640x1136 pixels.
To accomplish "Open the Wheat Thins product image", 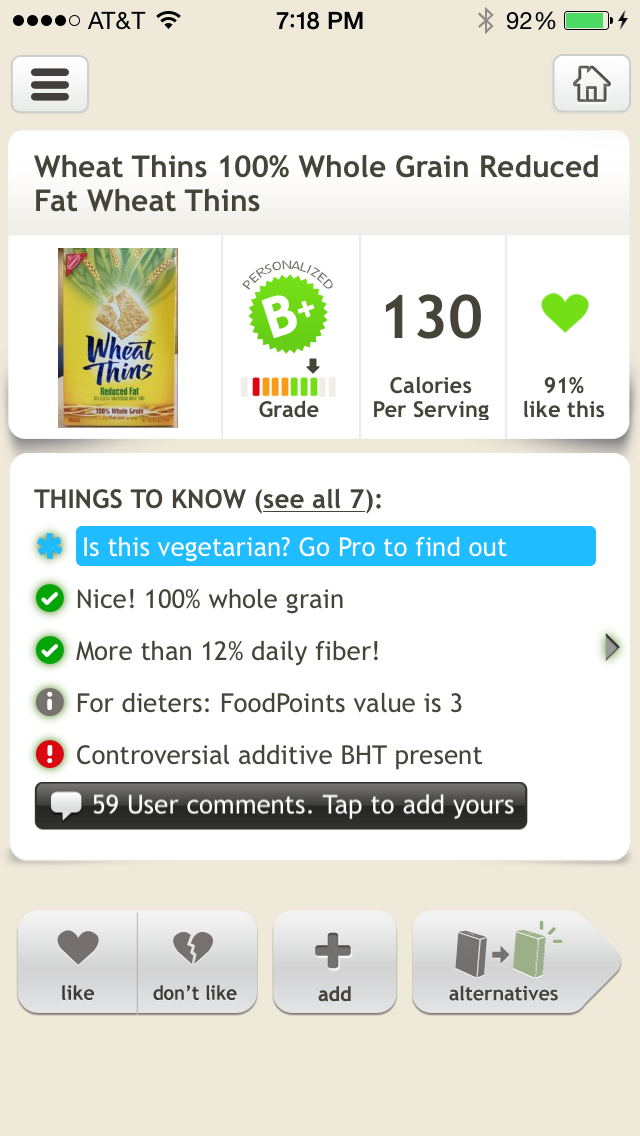I will pos(117,338).
